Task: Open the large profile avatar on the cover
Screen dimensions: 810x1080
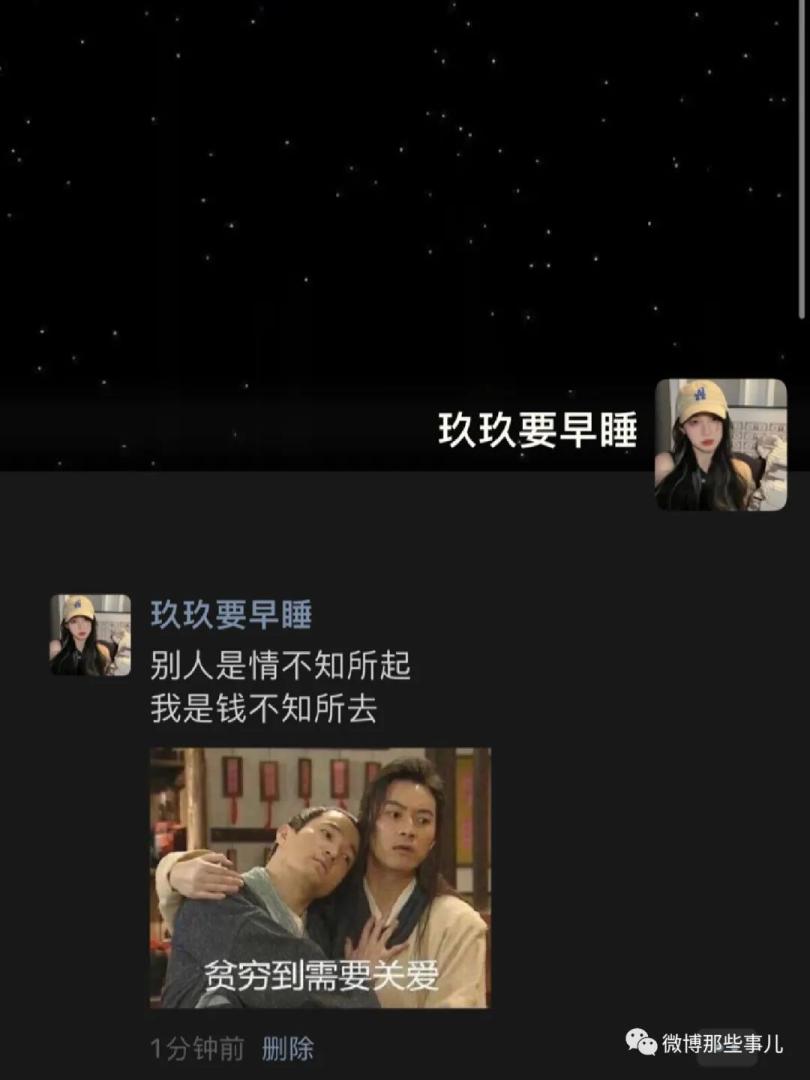Action: coord(720,444)
